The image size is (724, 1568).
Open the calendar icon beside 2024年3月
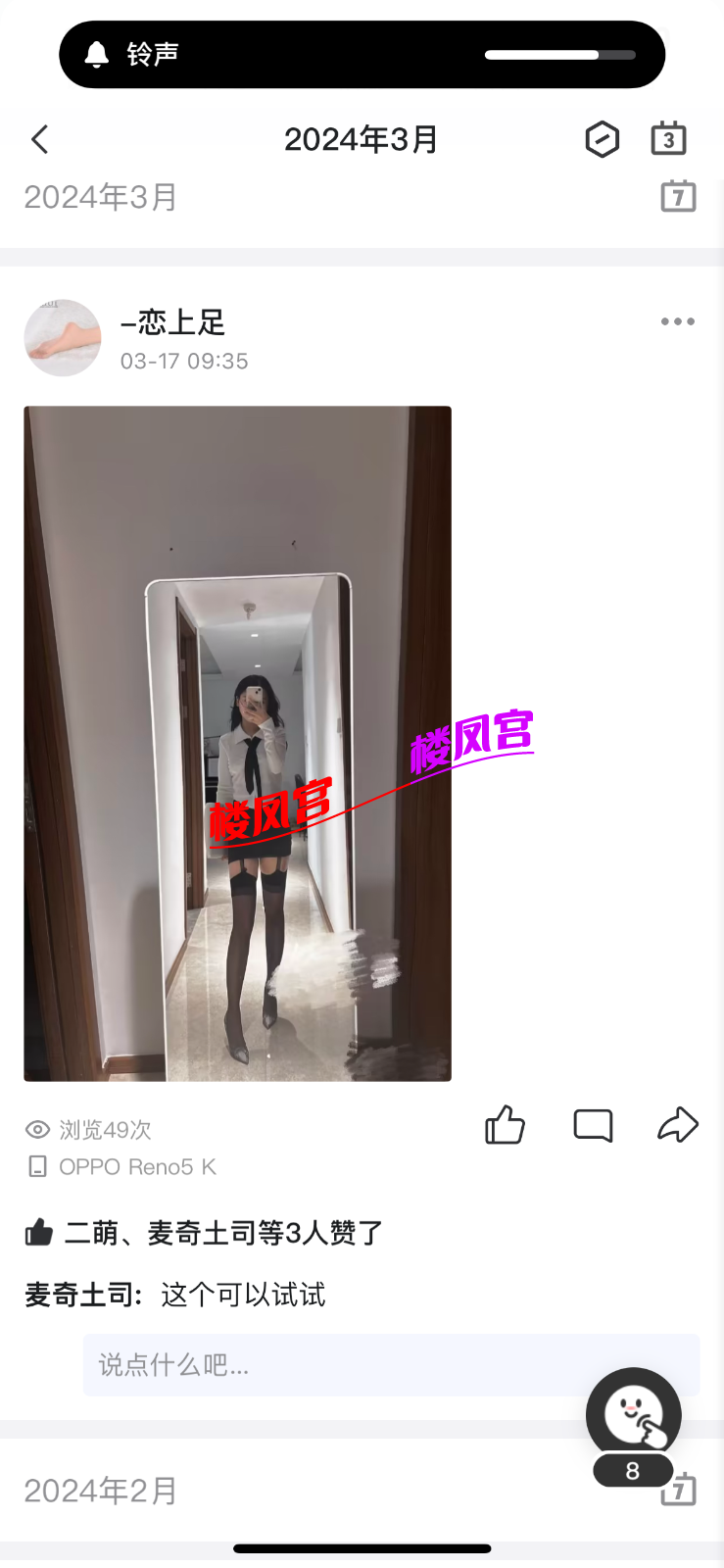tap(678, 196)
